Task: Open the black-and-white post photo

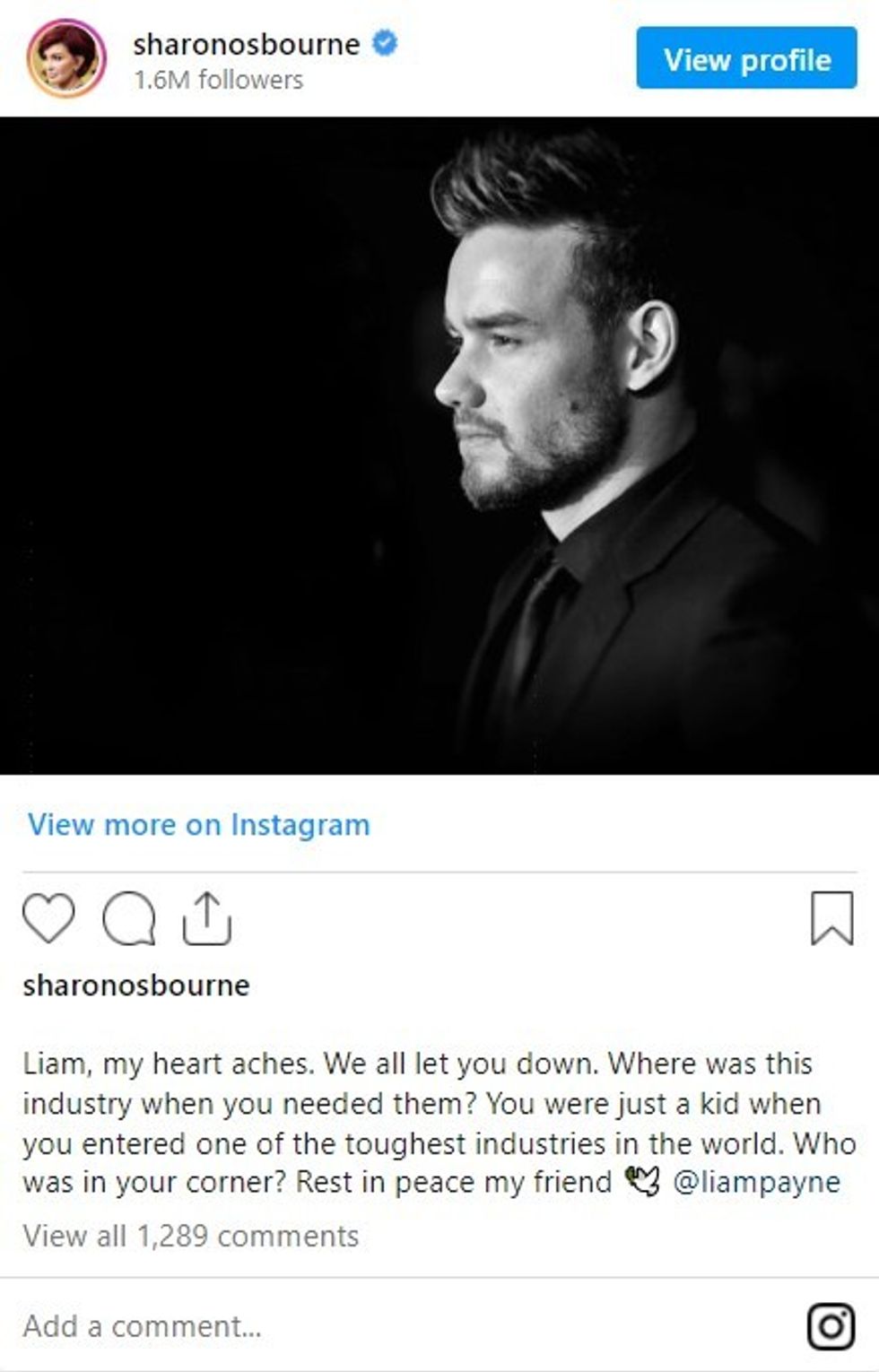Action: (x=439, y=446)
